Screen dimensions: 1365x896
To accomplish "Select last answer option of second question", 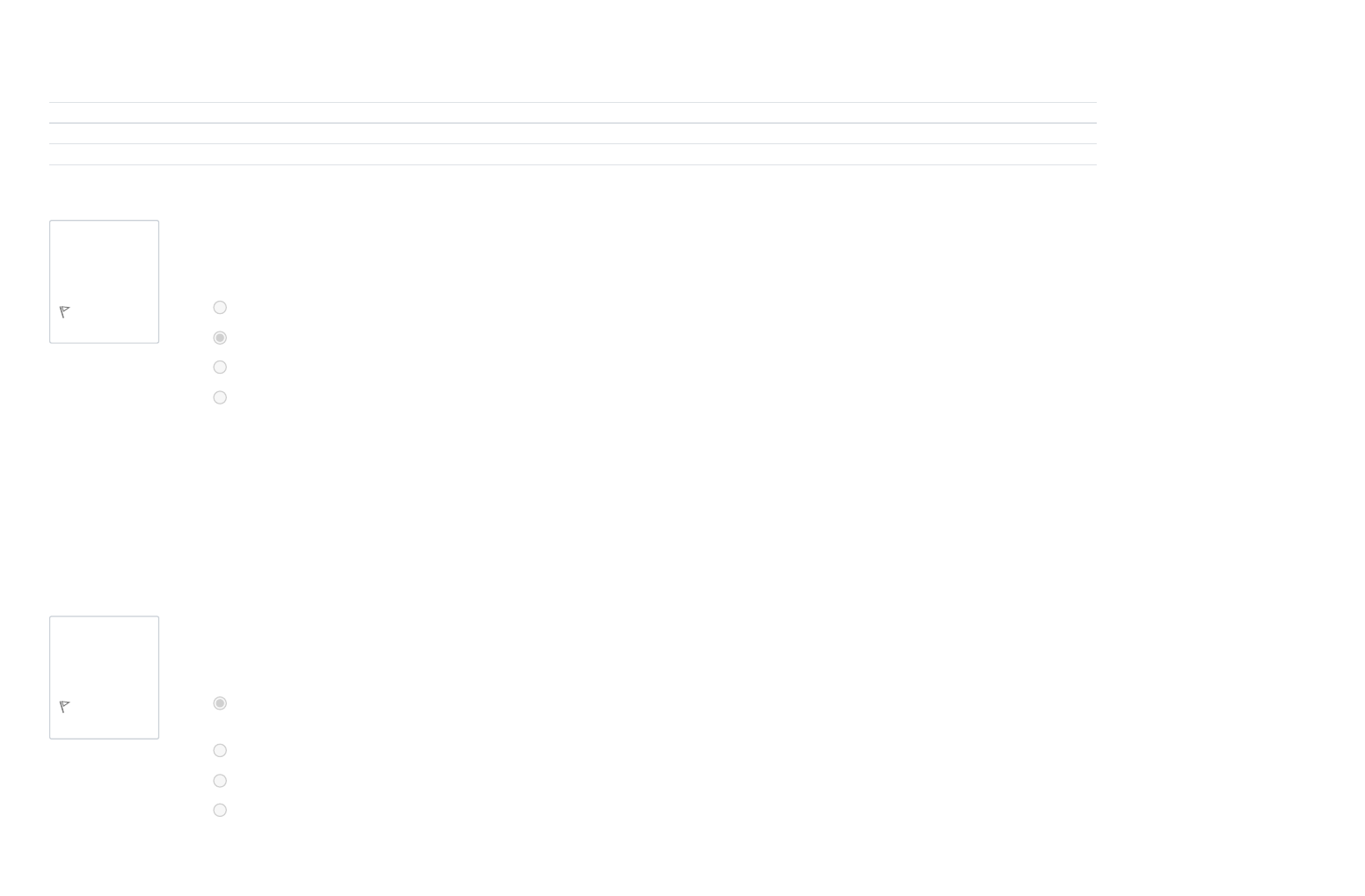I will coord(220,811).
